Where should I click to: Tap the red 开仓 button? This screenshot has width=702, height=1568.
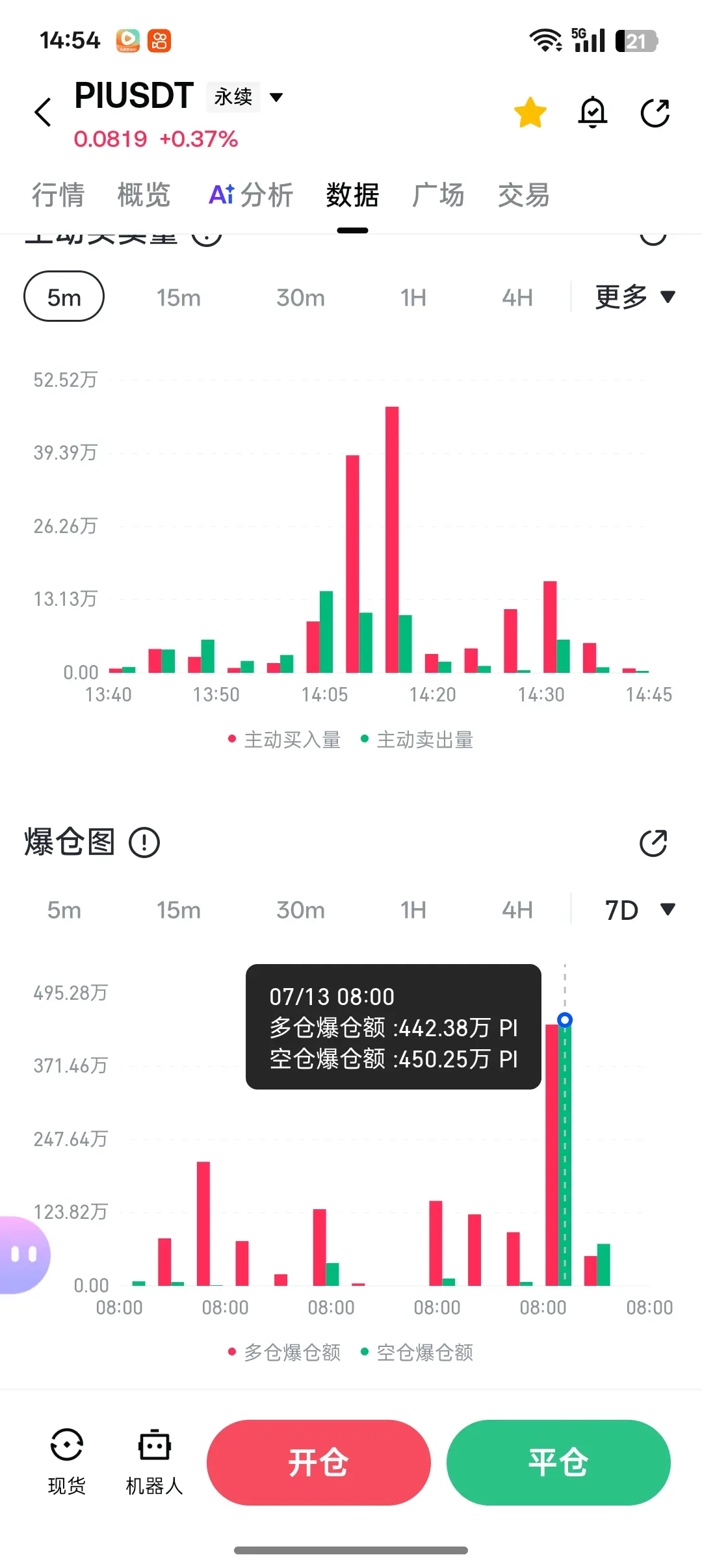pyautogui.click(x=318, y=1463)
